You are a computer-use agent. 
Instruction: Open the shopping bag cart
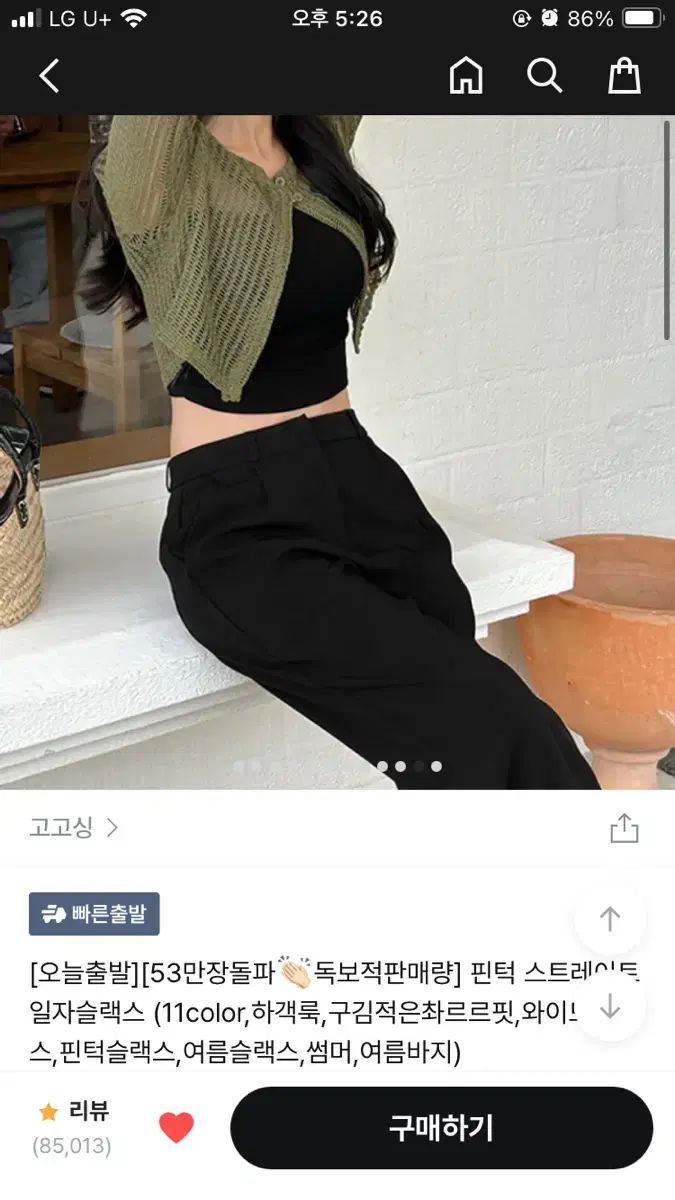624,76
